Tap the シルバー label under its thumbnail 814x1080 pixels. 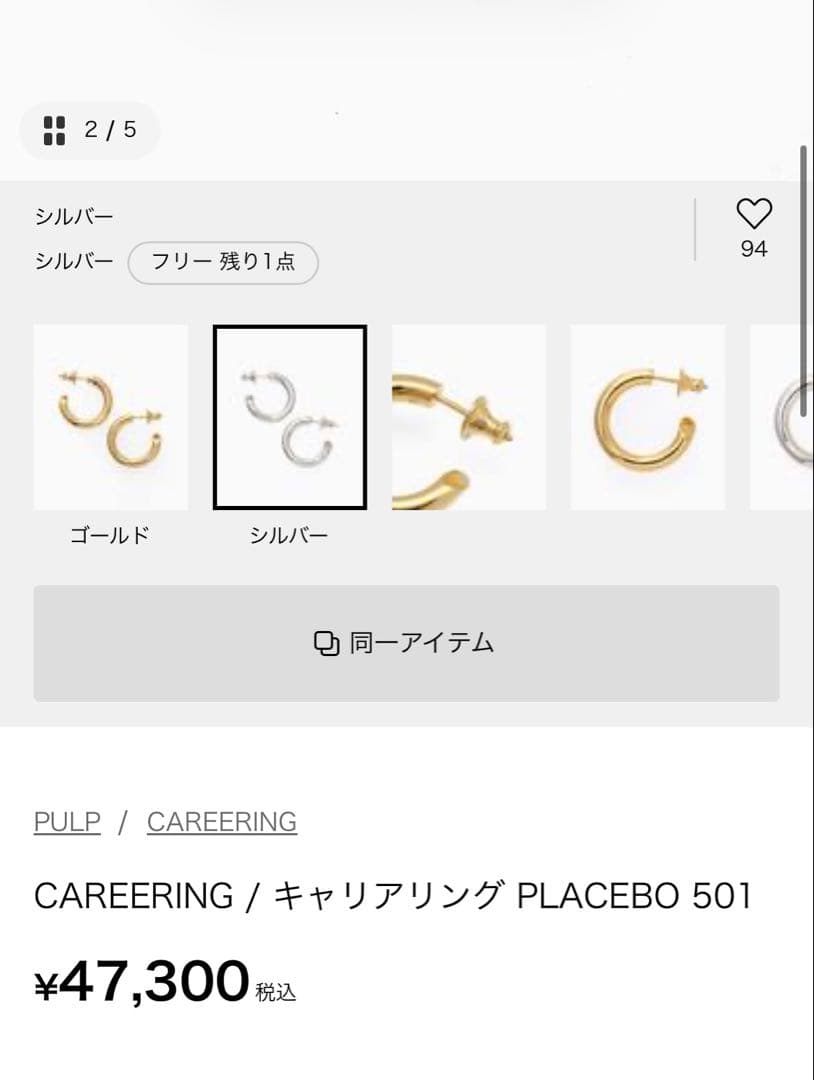[x=290, y=535]
